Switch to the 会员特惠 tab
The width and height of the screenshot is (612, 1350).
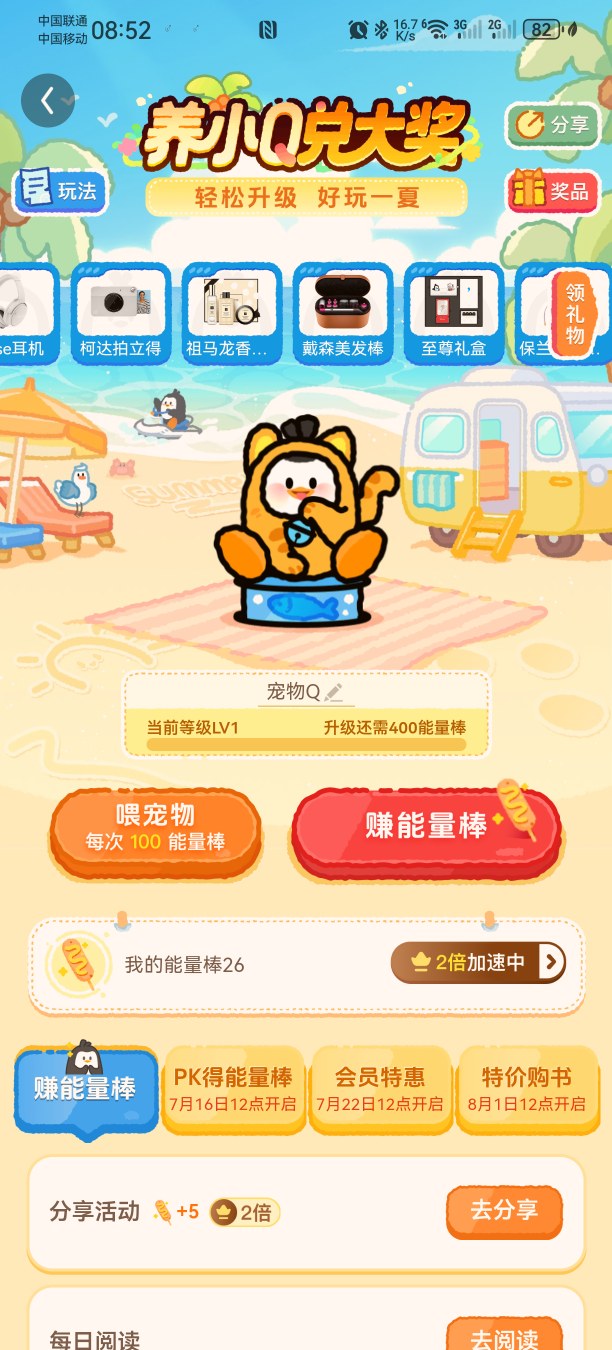tap(379, 1089)
